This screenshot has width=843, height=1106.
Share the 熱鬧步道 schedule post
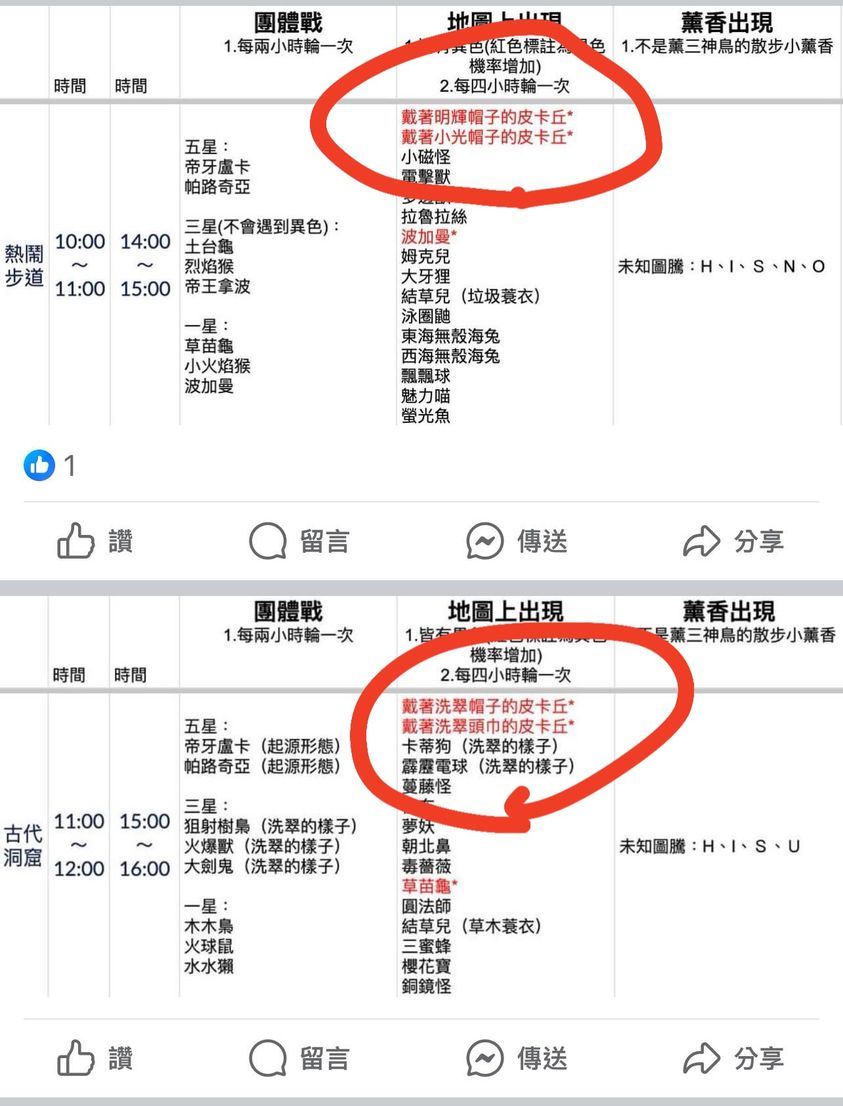pyautogui.click(x=733, y=542)
